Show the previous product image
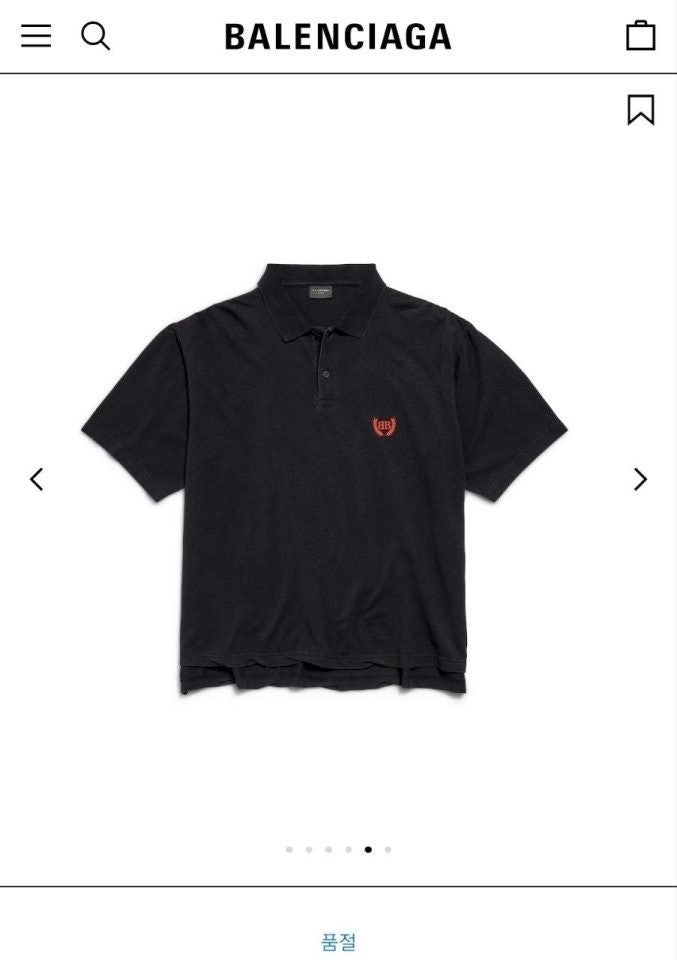This screenshot has height=960, width=677. click(x=37, y=479)
